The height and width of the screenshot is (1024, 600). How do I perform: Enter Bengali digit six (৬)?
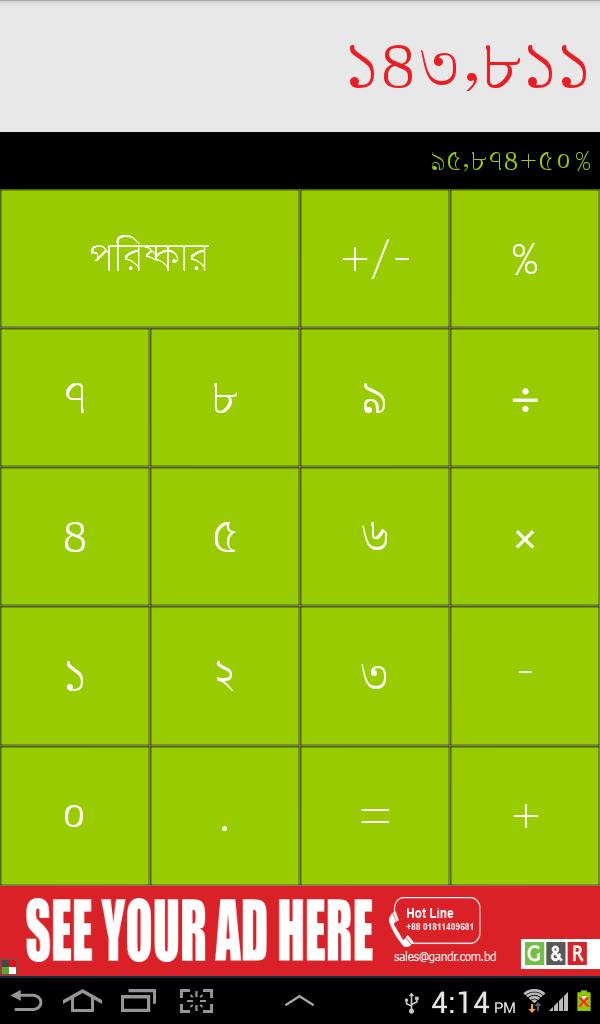pyautogui.click(x=375, y=537)
